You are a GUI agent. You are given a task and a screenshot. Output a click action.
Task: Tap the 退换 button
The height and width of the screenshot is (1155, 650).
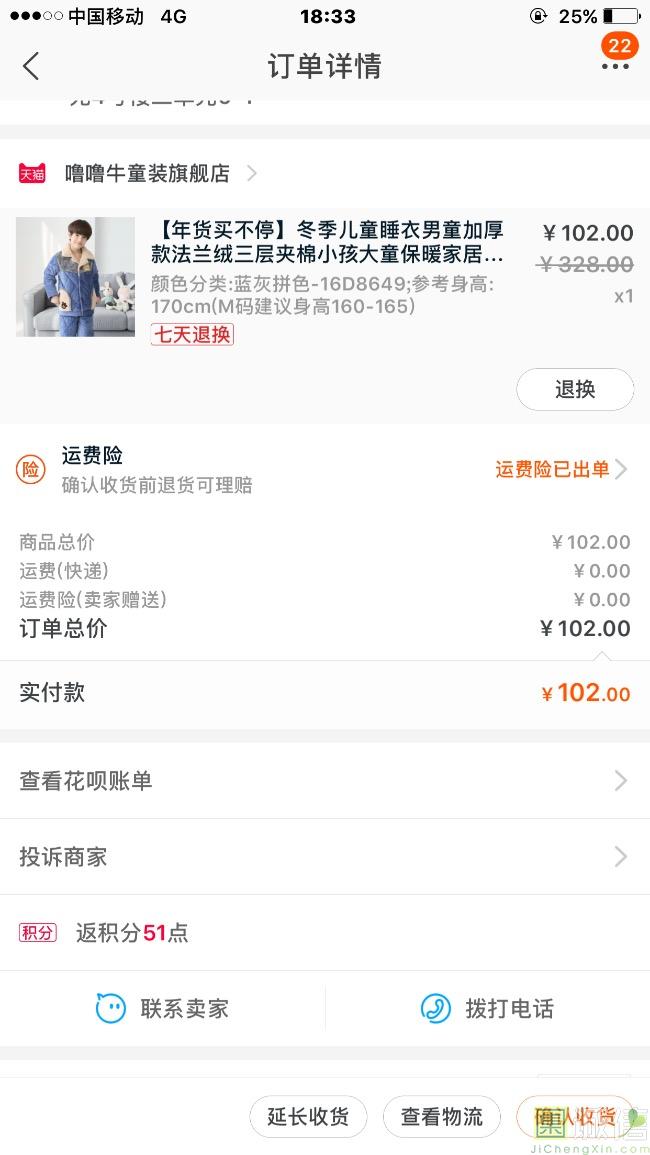[x=575, y=390]
